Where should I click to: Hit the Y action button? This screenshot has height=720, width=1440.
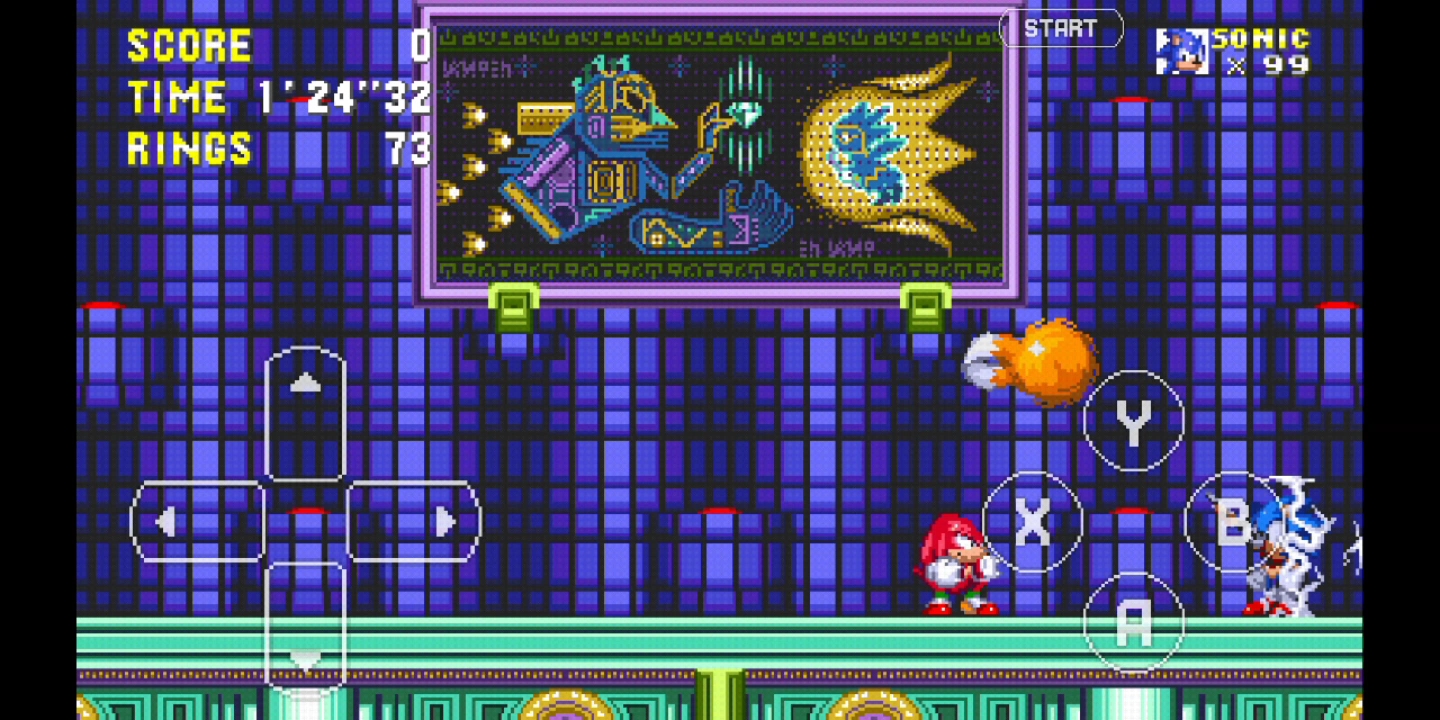[1133, 422]
